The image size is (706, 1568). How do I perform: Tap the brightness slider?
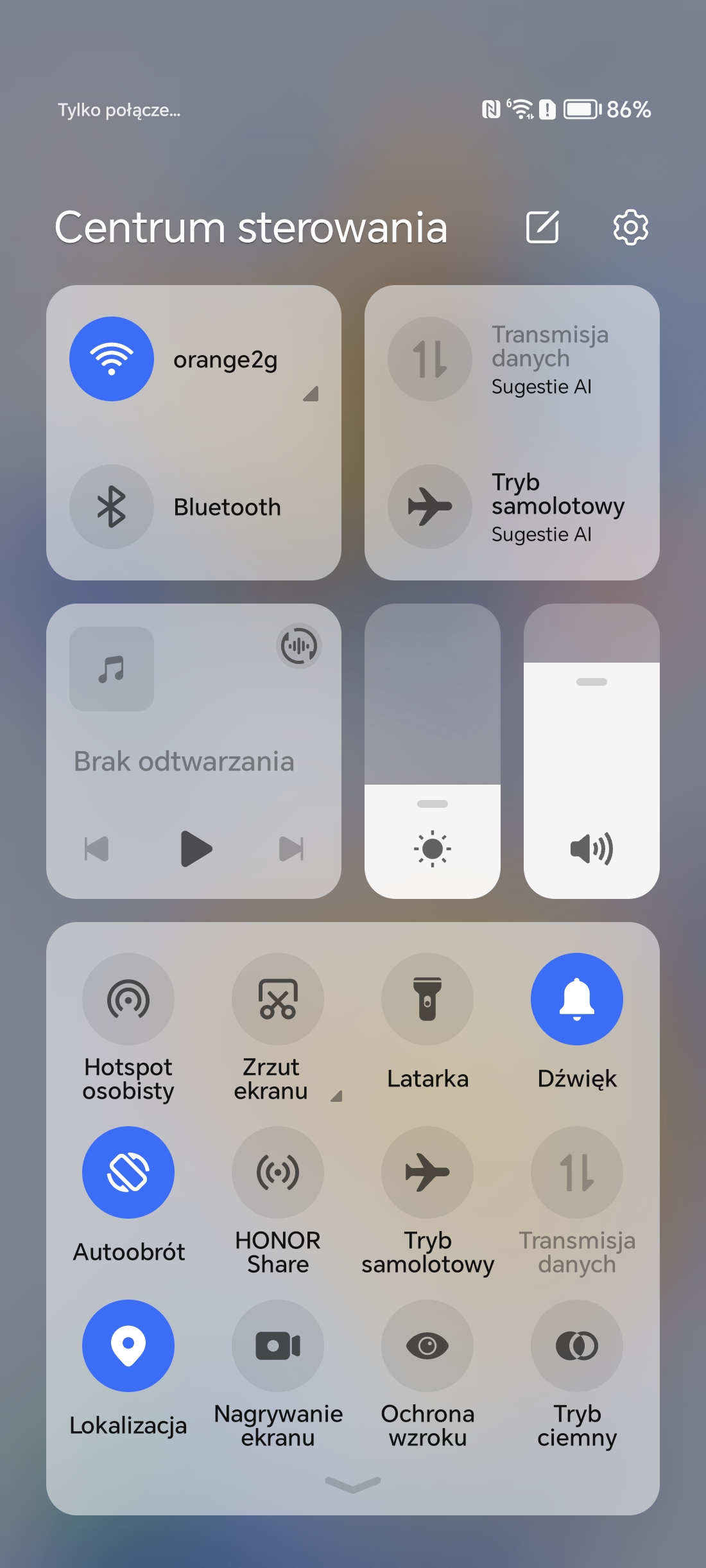click(433, 751)
